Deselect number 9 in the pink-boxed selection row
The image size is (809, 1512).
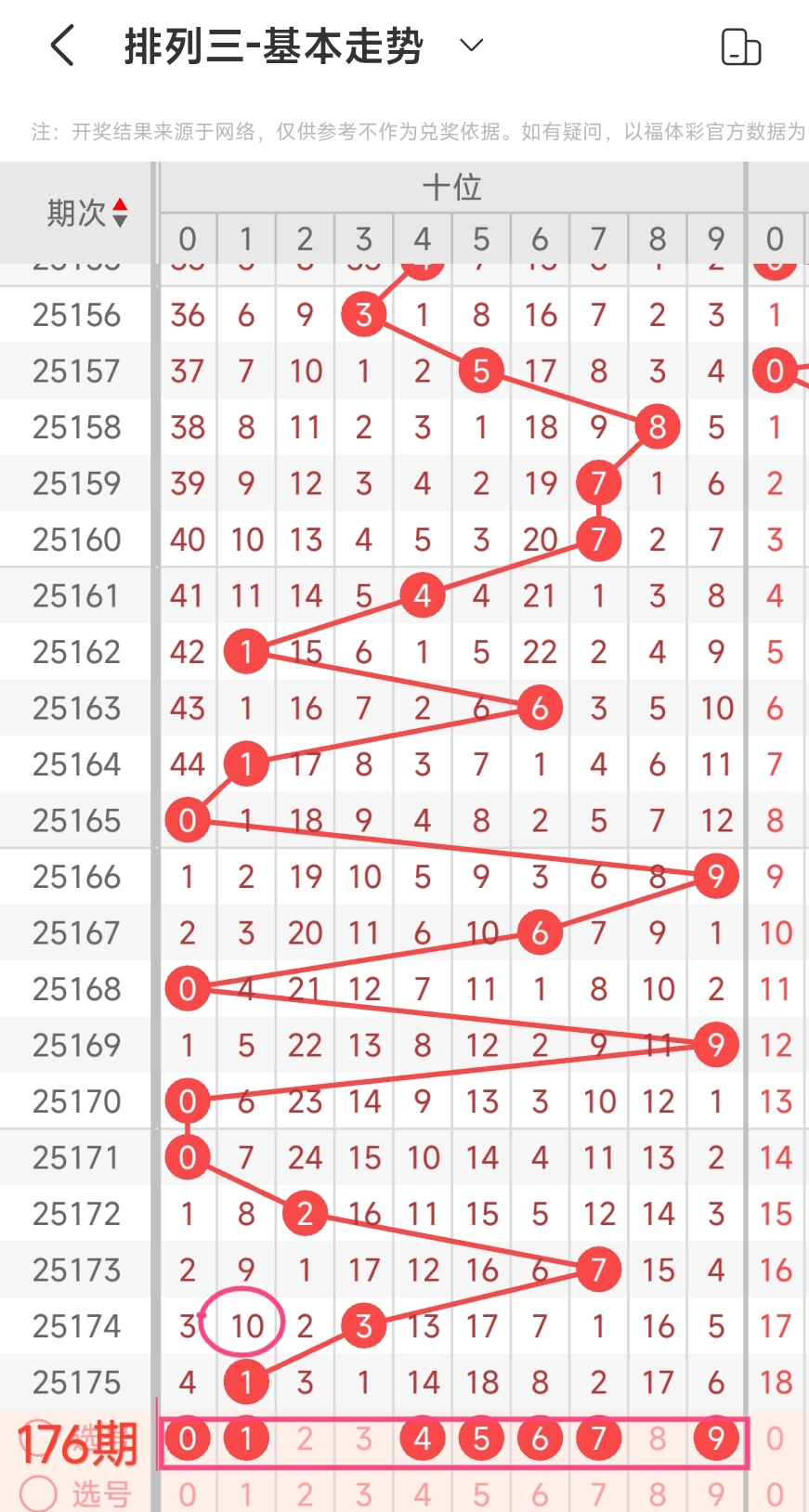point(716,1439)
